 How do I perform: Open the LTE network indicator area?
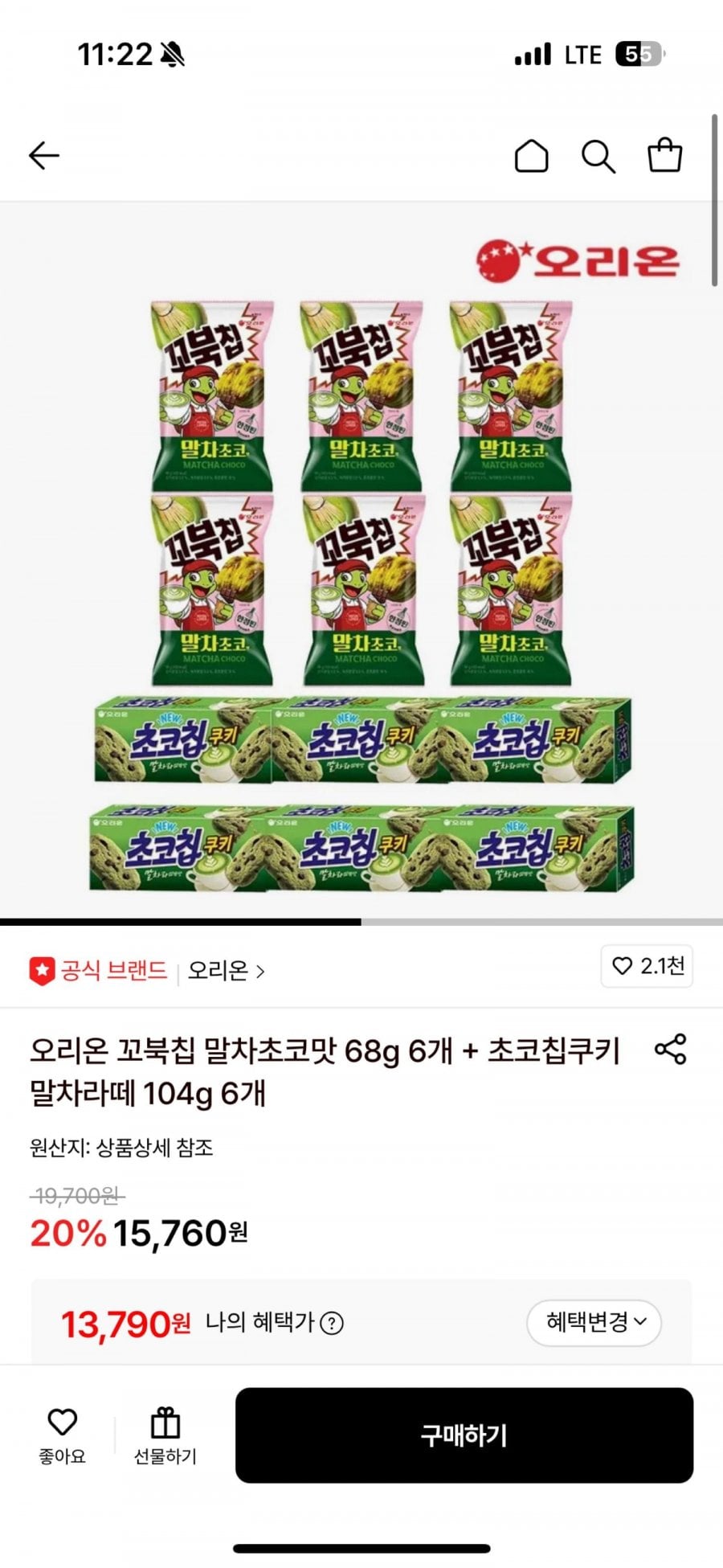583,53
